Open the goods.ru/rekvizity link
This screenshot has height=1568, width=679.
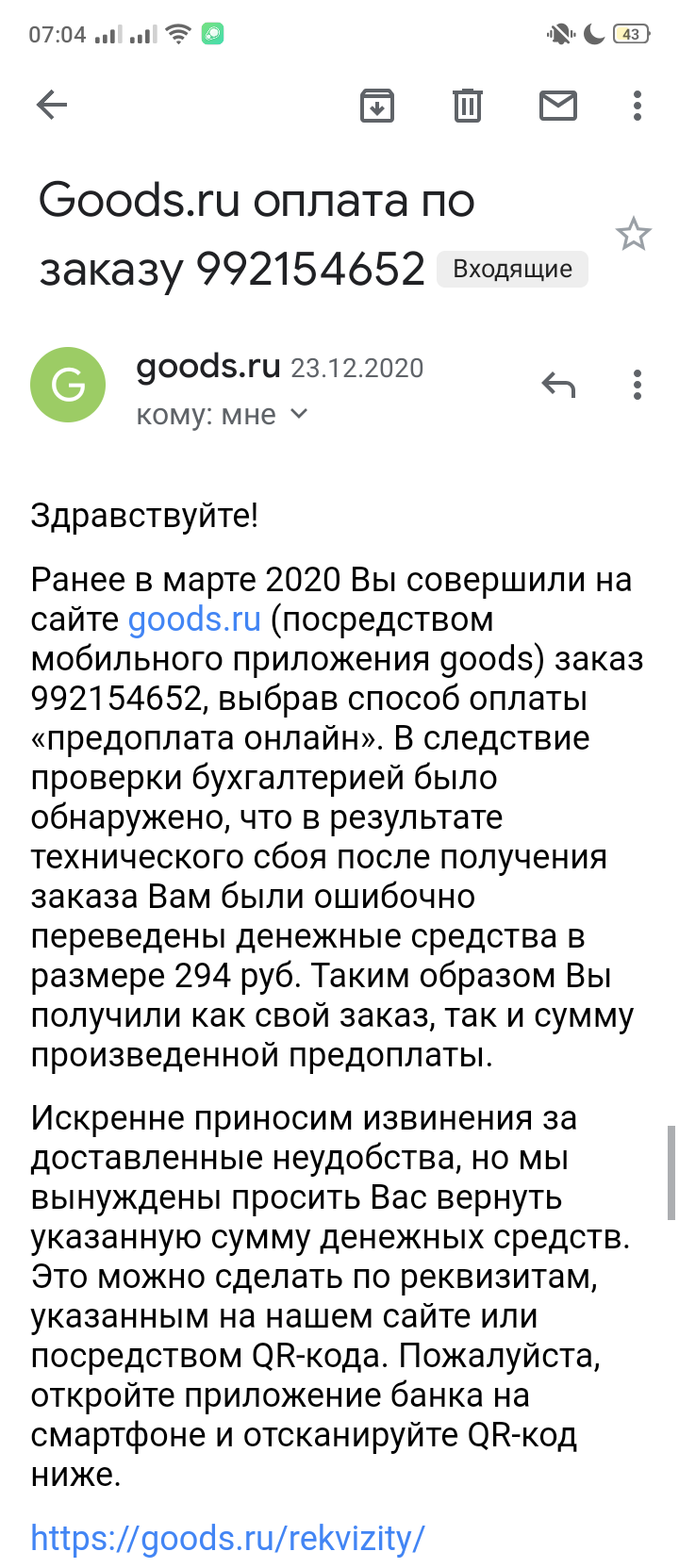(228, 1538)
